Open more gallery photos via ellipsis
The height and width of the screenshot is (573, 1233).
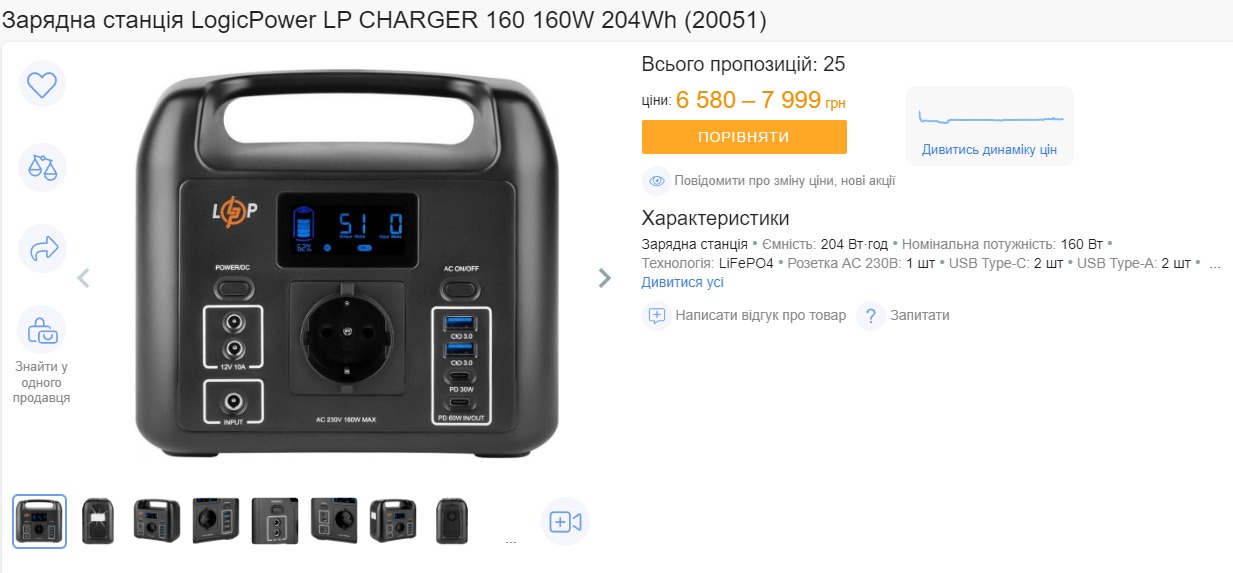[511, 538]
